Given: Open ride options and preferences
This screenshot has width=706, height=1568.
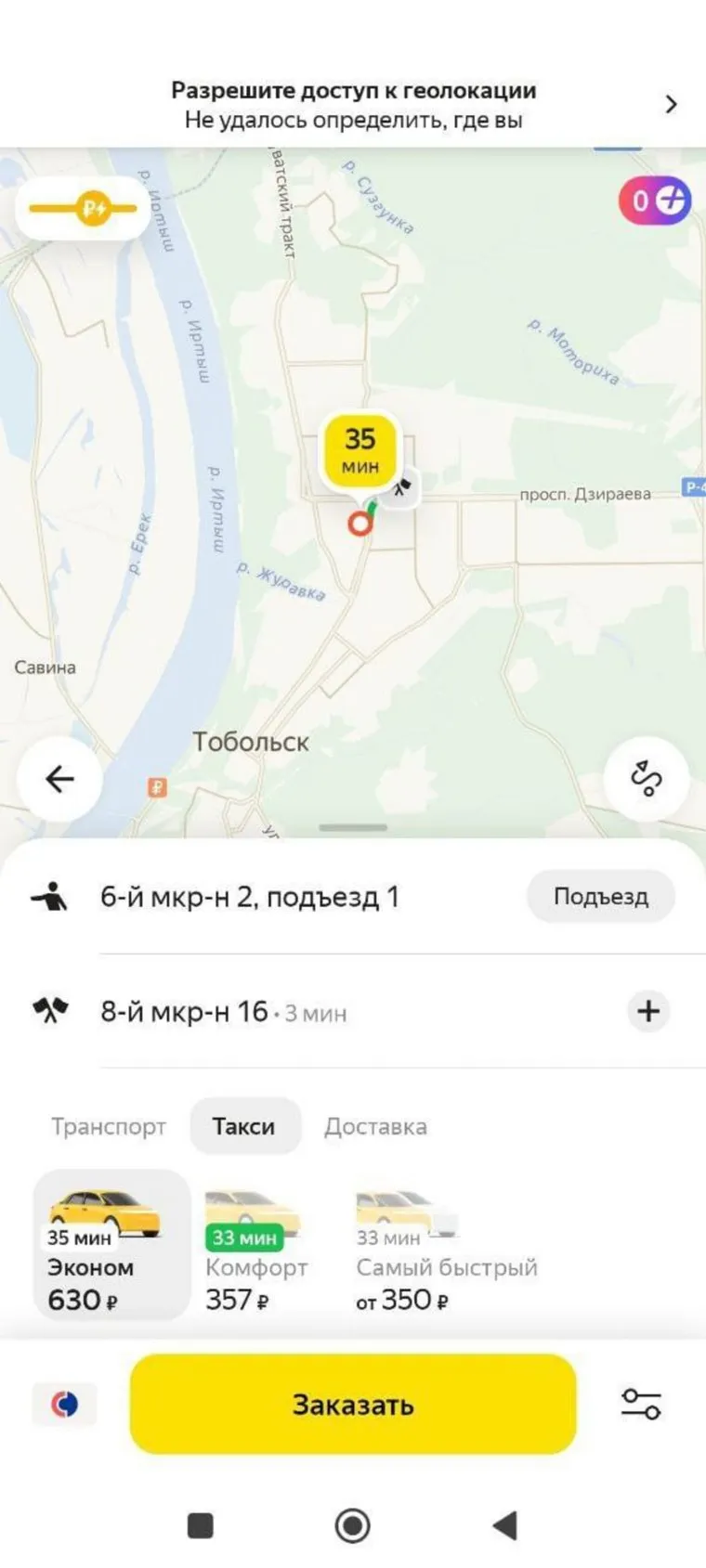Looking at the screenshot, I should pos(641,1404).
